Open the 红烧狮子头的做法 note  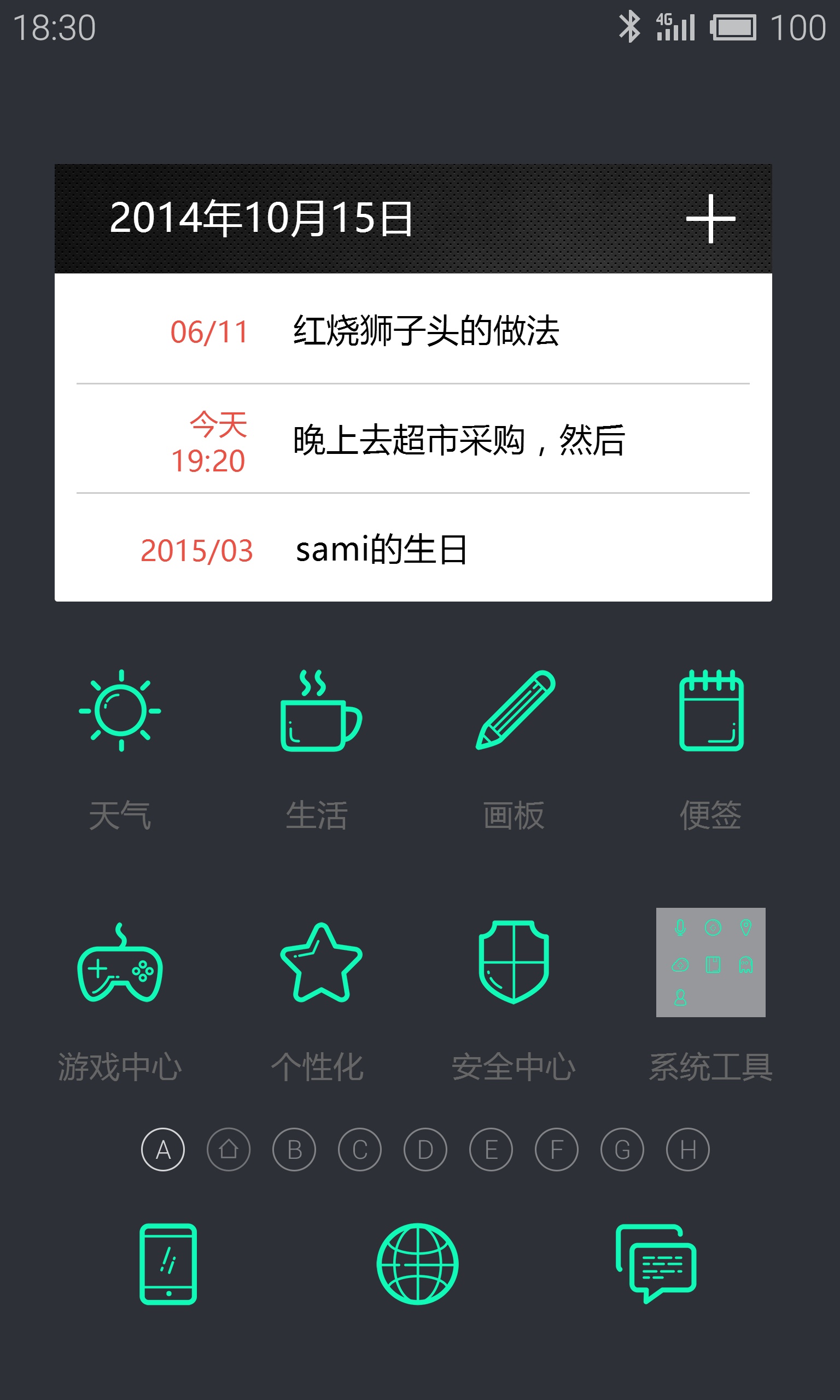click(x=424, y=331)
